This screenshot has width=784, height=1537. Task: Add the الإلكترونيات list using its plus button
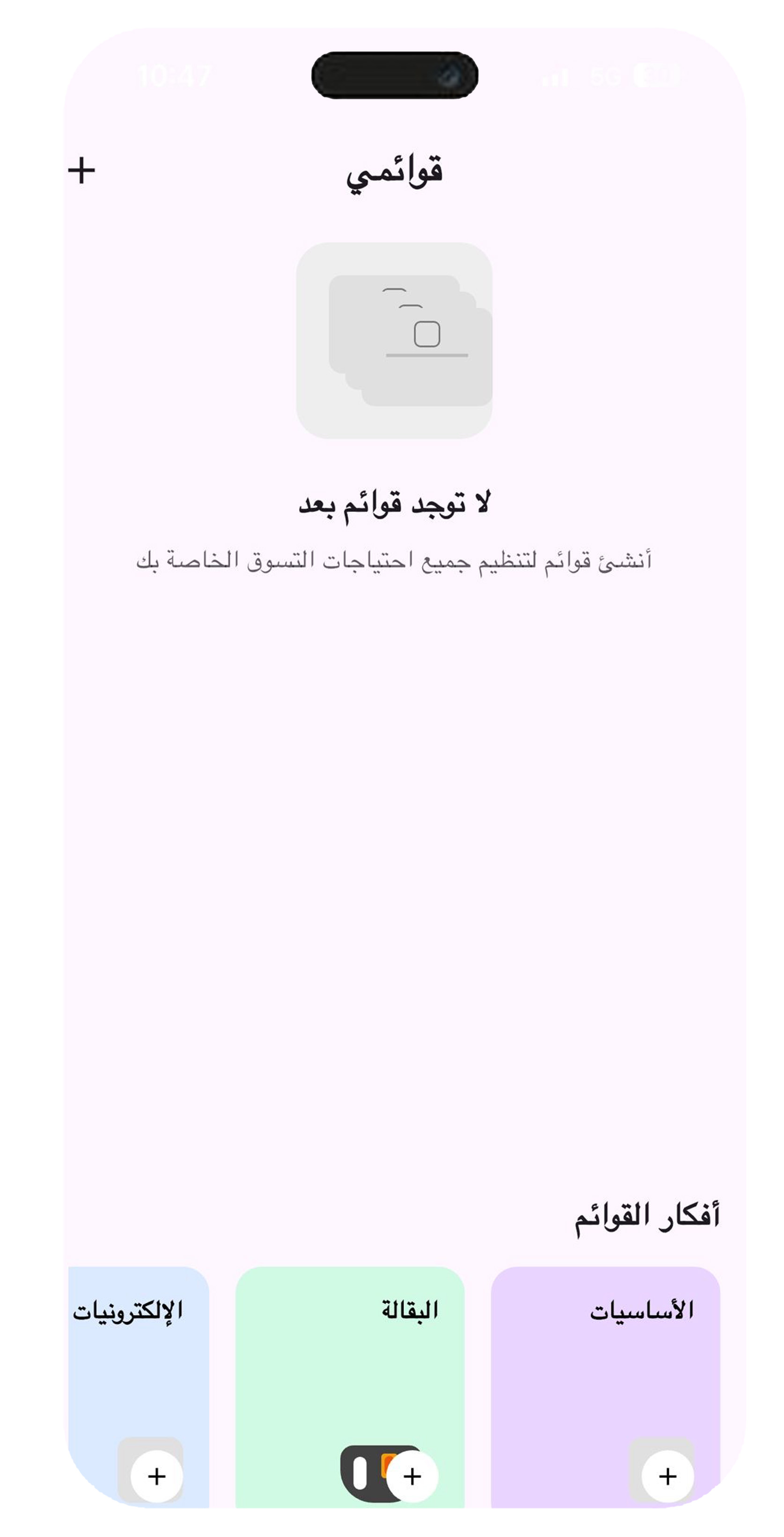click(x=157, y=1476)
